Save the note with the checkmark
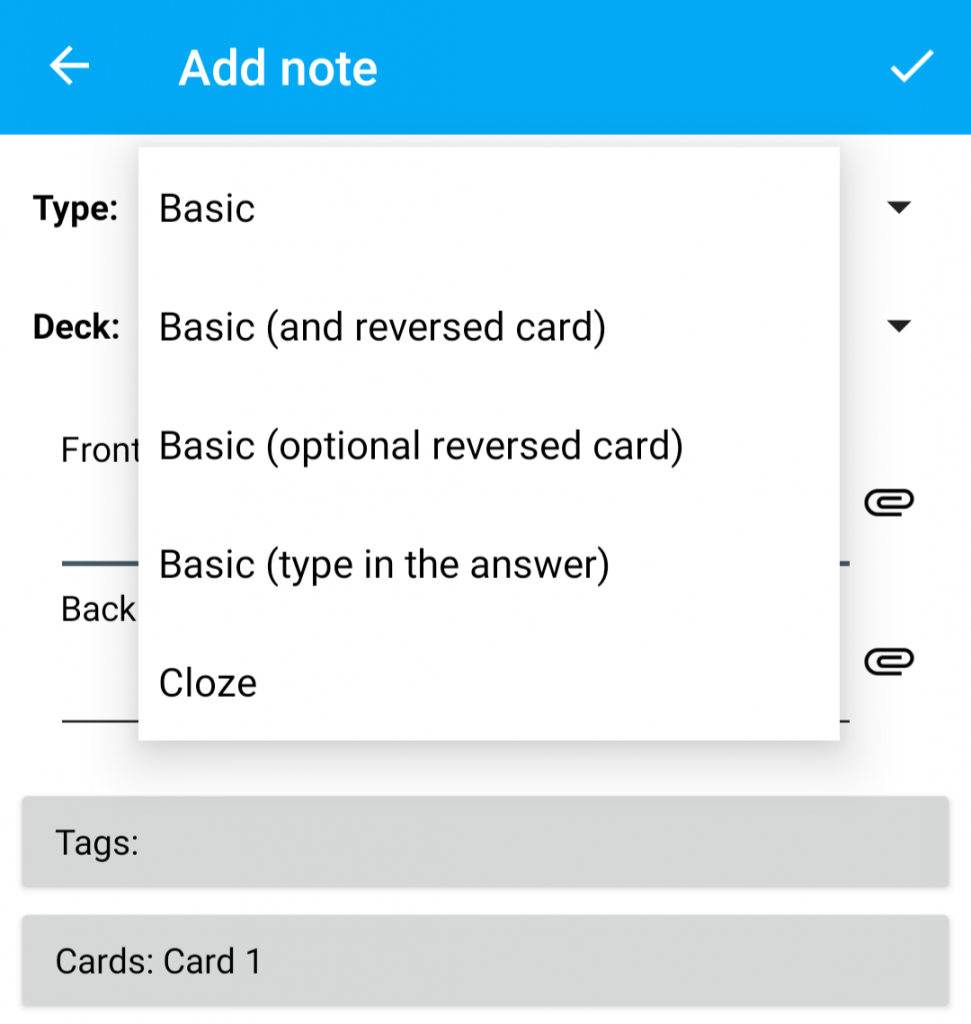 [911, 67]
